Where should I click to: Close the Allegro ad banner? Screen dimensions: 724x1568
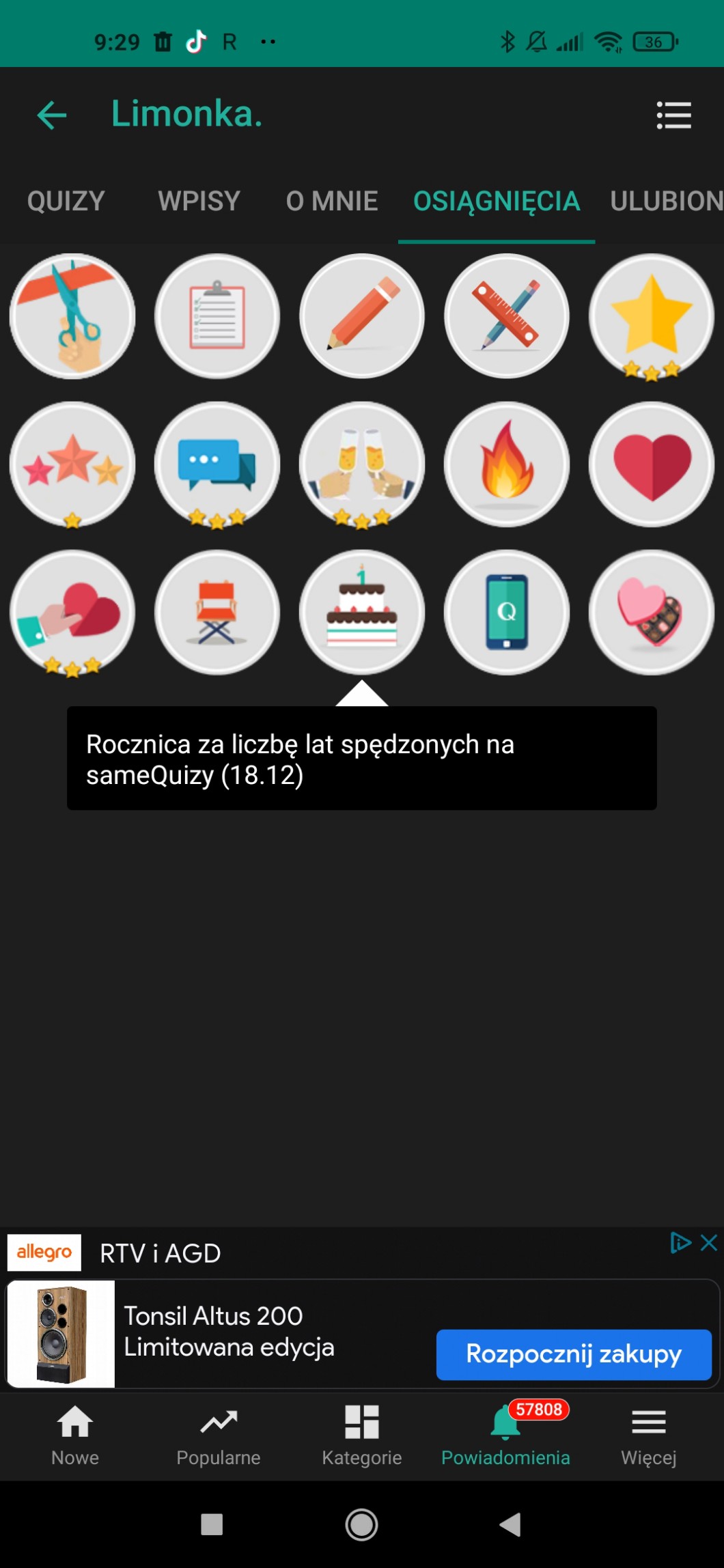[709, 1242]
